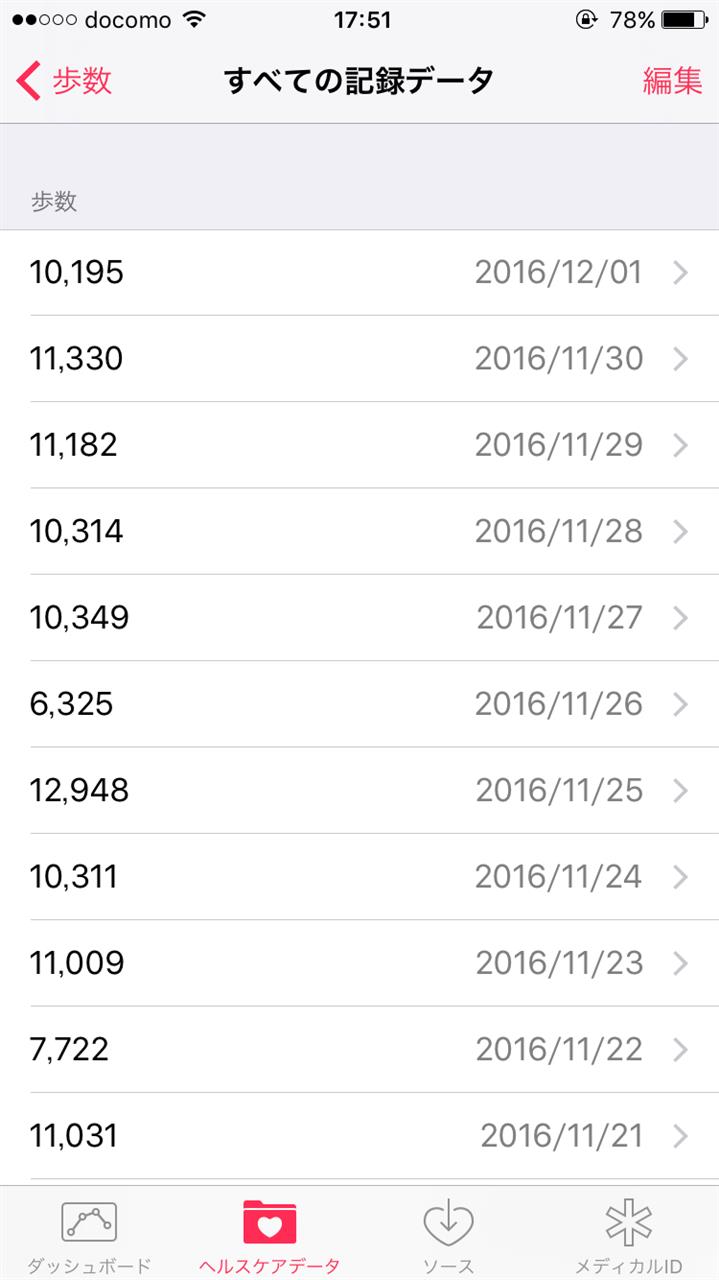Image resolution: width=719 pixels, height=1280 pixels.
Task: Go back to 歩数 screen
Action: [x=64, y=81]
